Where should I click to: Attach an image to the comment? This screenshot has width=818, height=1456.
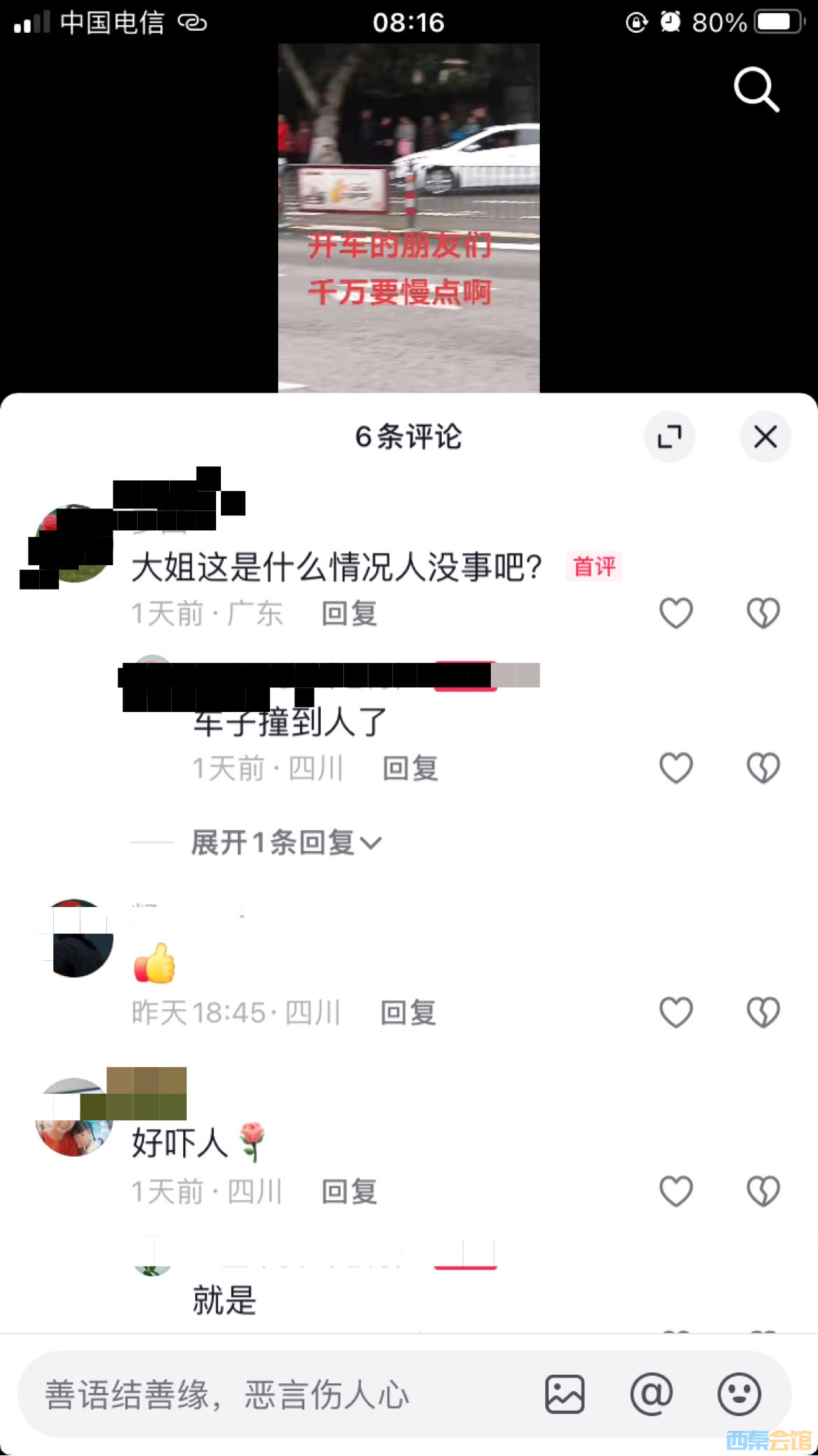(564, 1394)
